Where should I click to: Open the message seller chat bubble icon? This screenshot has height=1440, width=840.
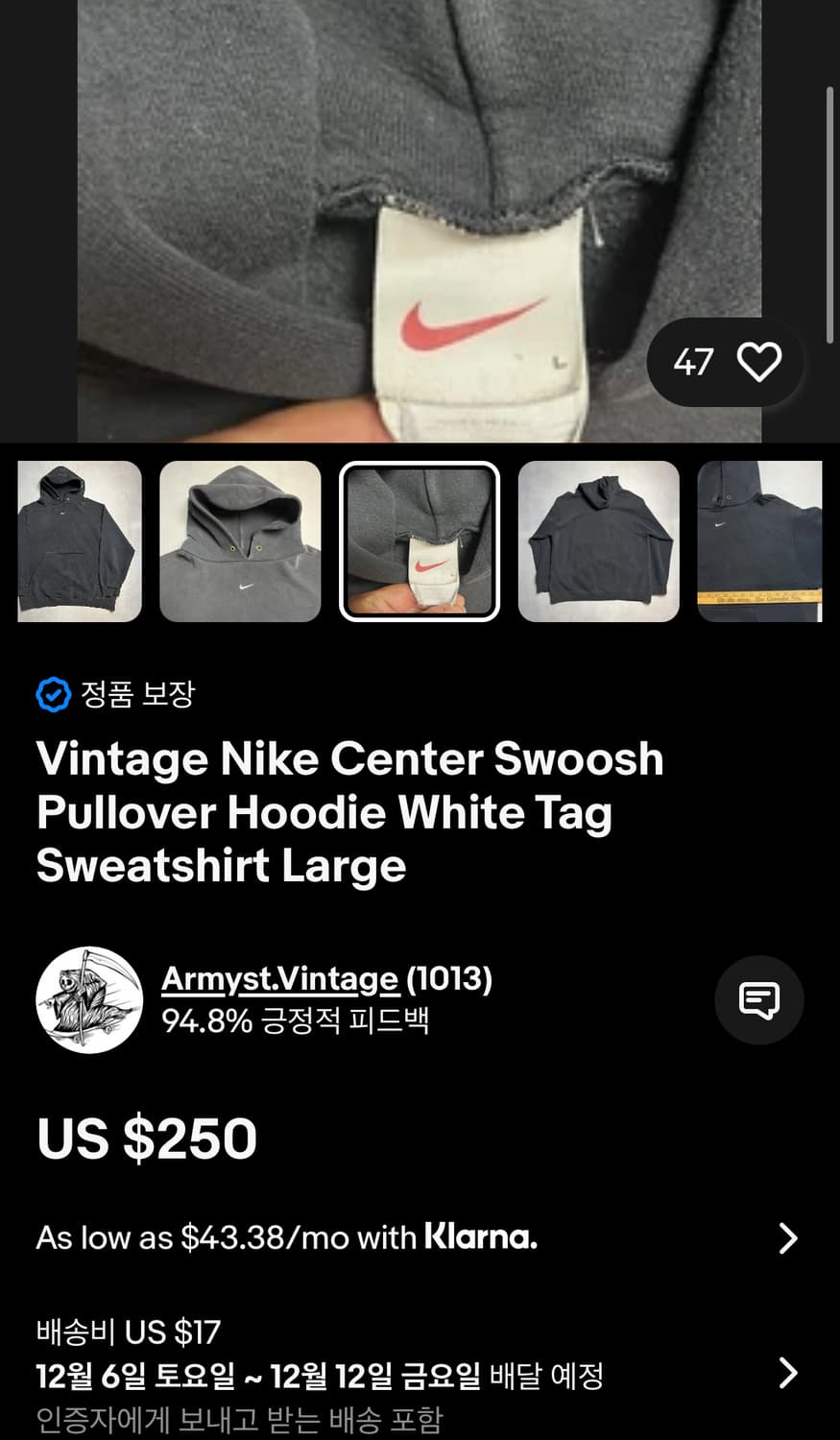[759, 999]
